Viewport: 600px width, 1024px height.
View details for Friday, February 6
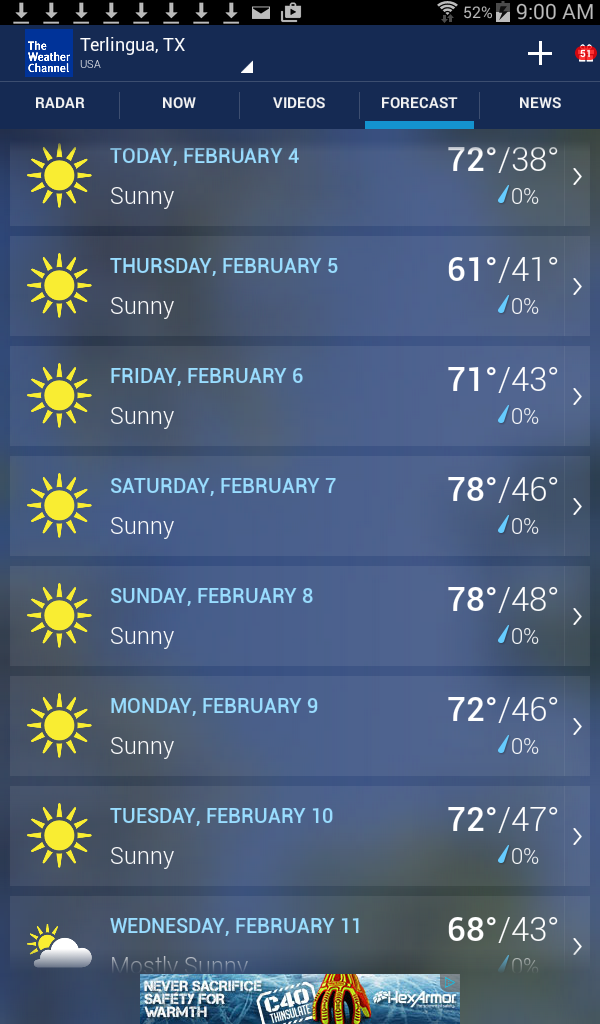click(x=300, y=396)
